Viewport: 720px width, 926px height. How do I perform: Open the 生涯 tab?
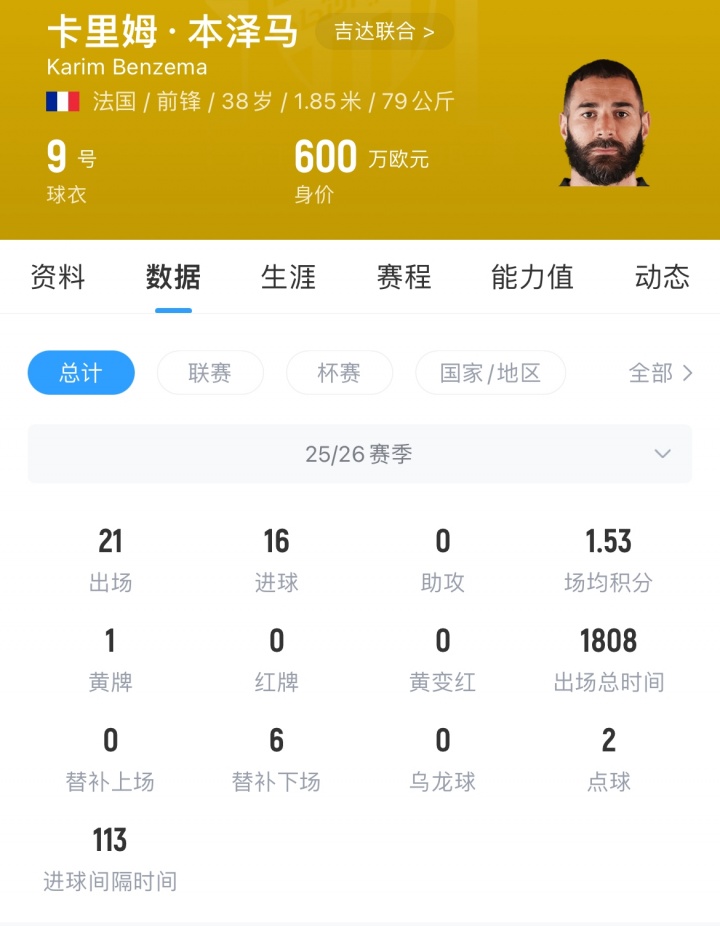coord(288,277)
